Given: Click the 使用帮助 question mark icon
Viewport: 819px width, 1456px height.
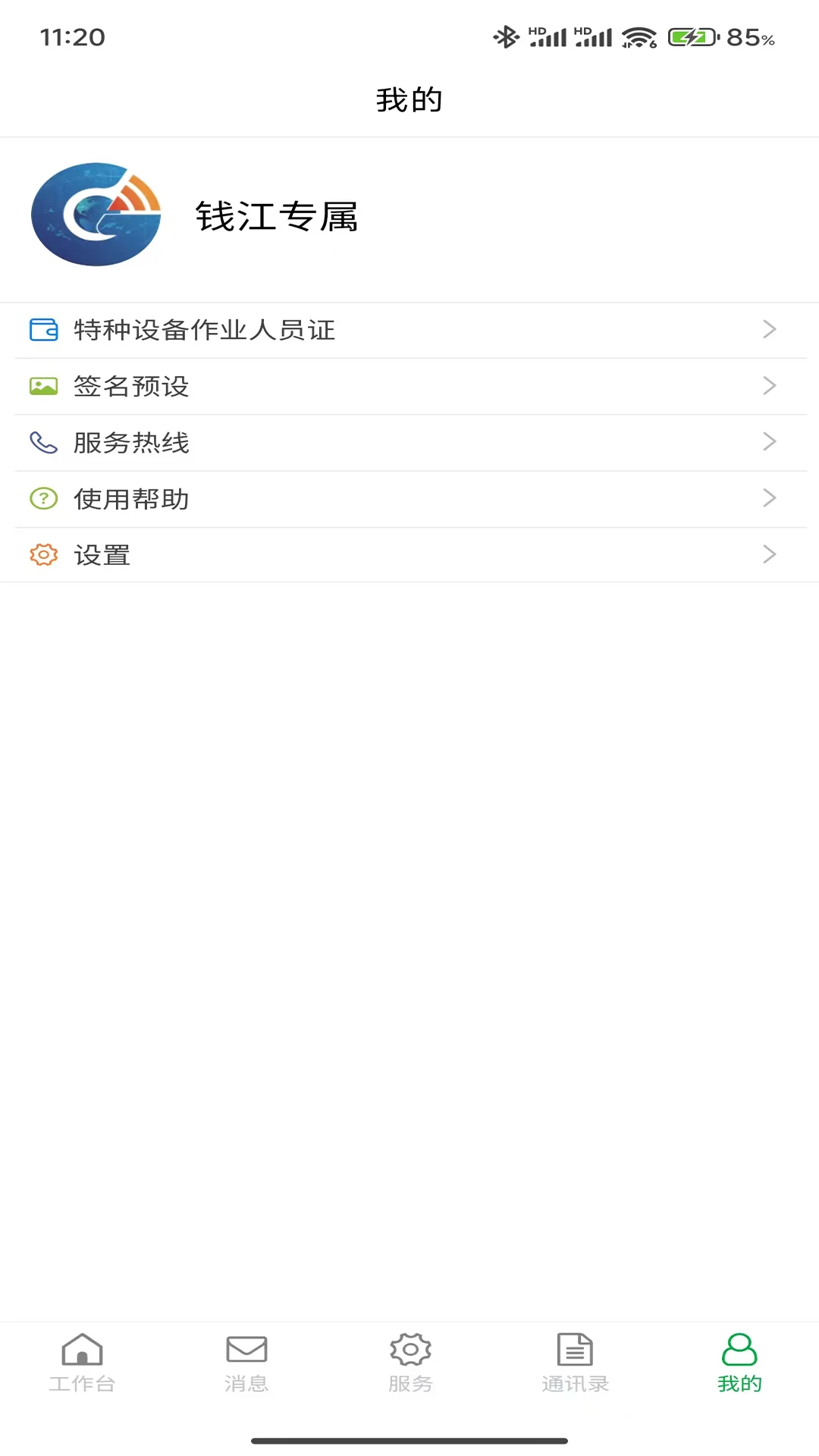Looking at the screenshot, I should click(x=44, y=498).
